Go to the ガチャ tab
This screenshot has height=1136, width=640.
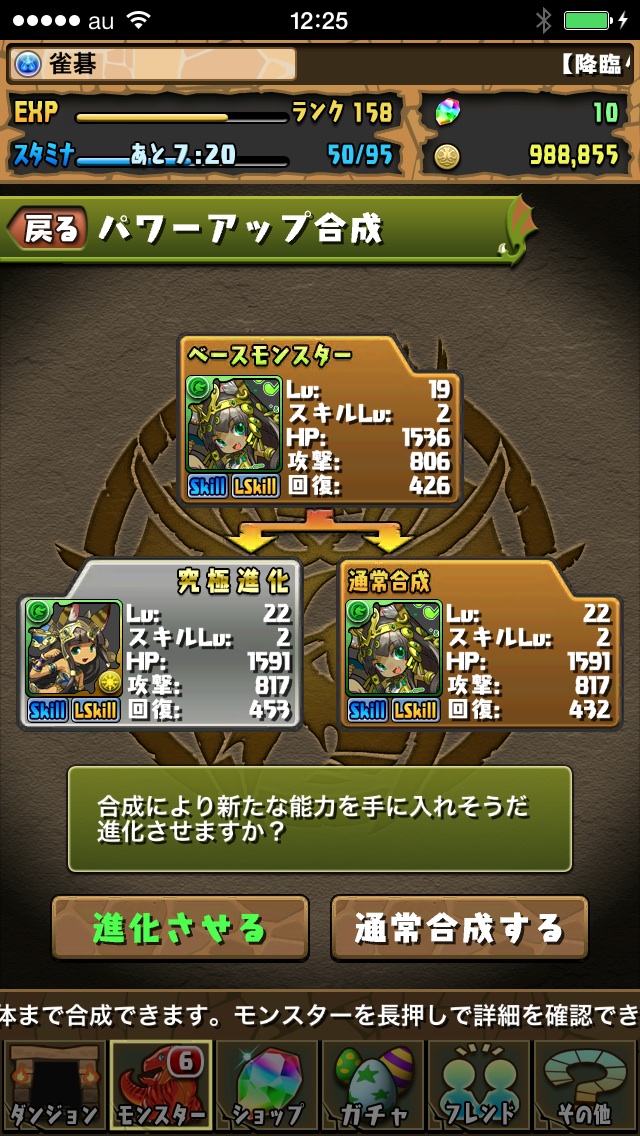tap(373, 1087)
